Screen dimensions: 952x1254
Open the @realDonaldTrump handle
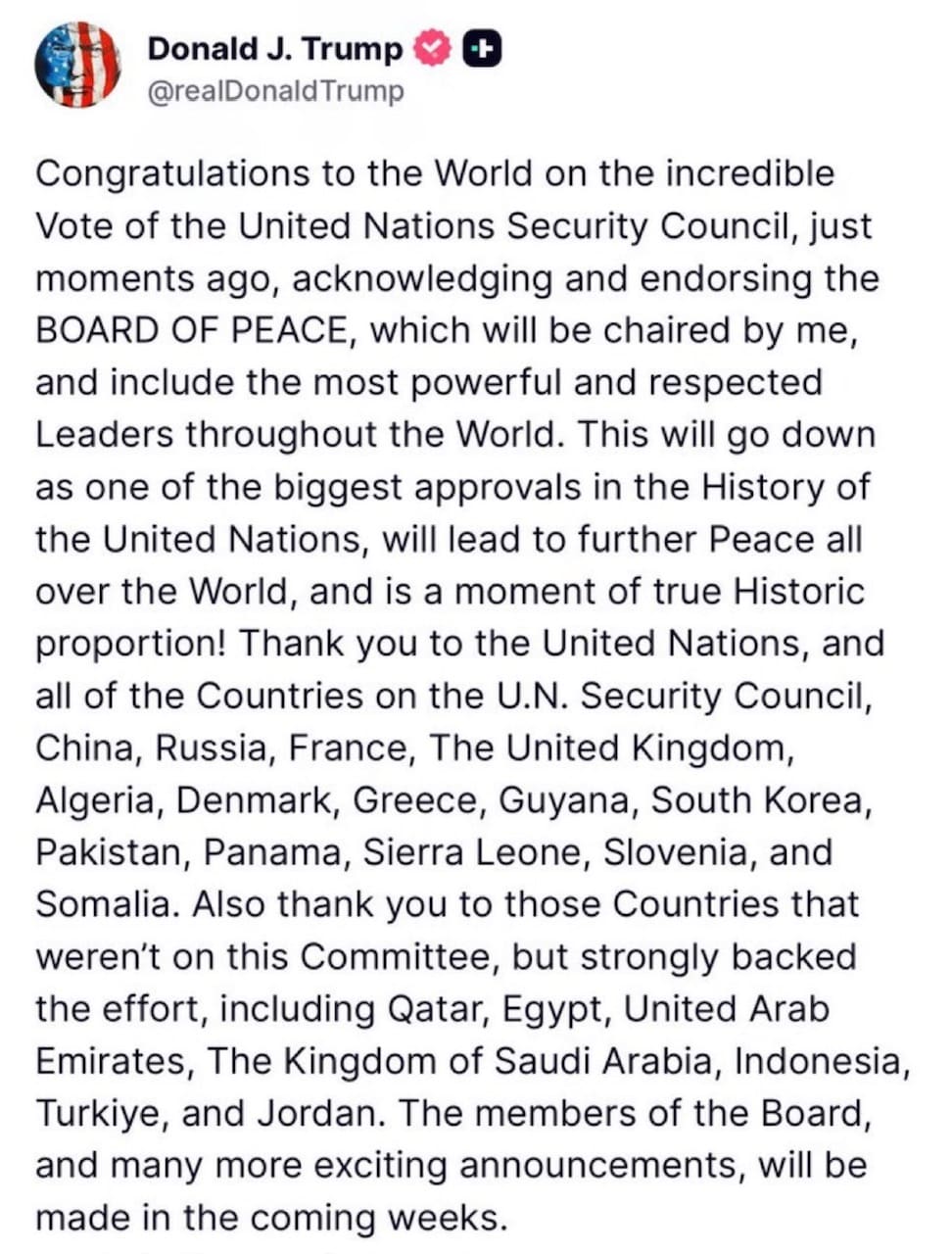click(275, 91)
